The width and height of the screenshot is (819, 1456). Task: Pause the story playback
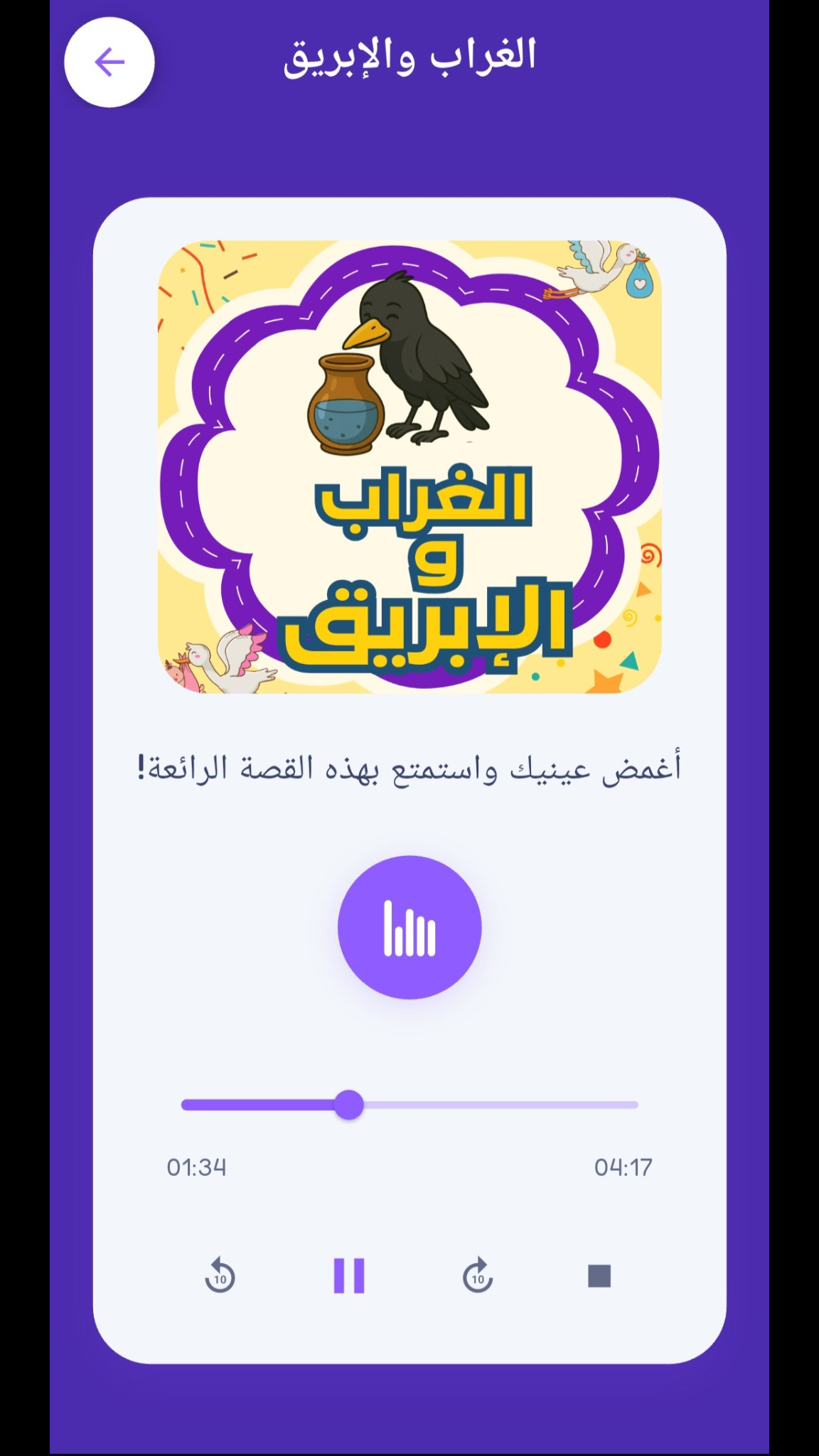click(349, 1276)
